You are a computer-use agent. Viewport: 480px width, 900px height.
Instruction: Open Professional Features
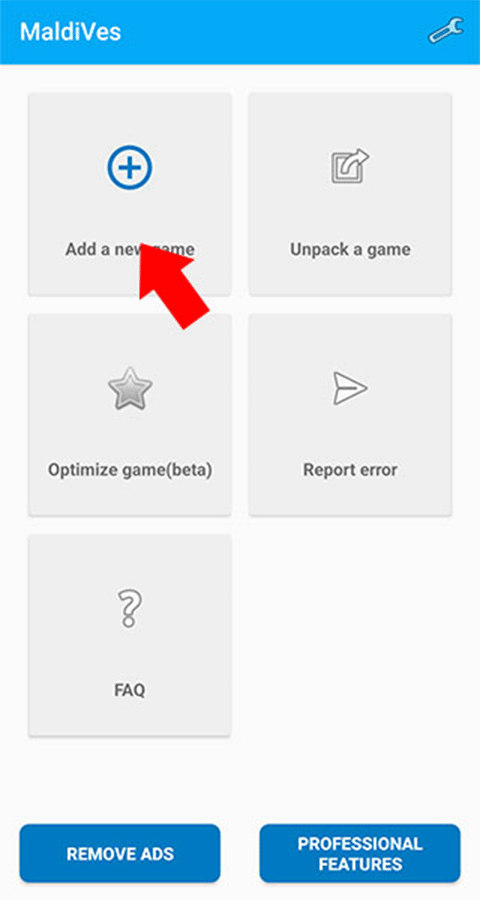pyautogui.click(x=360, y=854)
